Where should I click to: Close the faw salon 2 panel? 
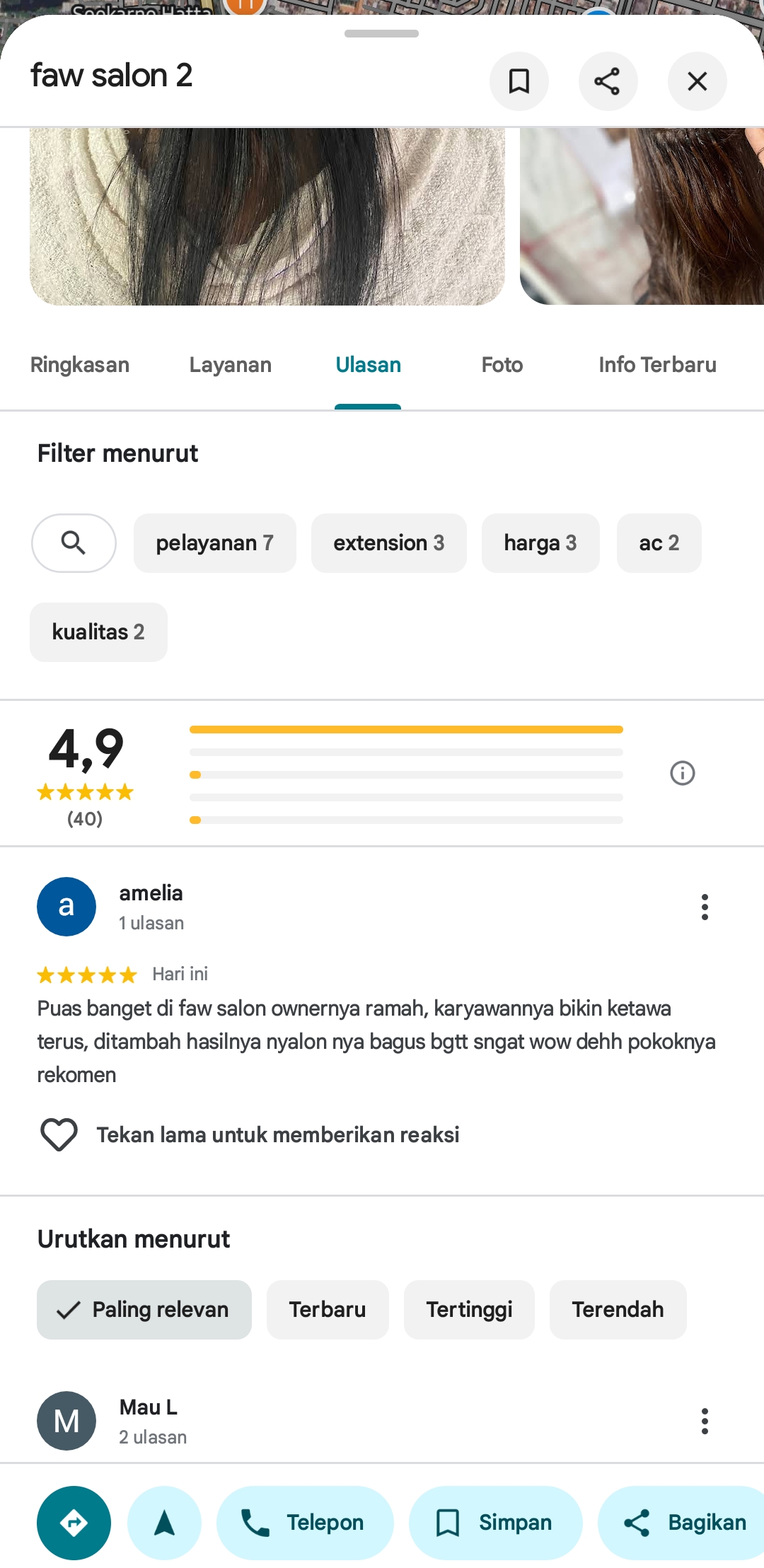click(697, 81)
